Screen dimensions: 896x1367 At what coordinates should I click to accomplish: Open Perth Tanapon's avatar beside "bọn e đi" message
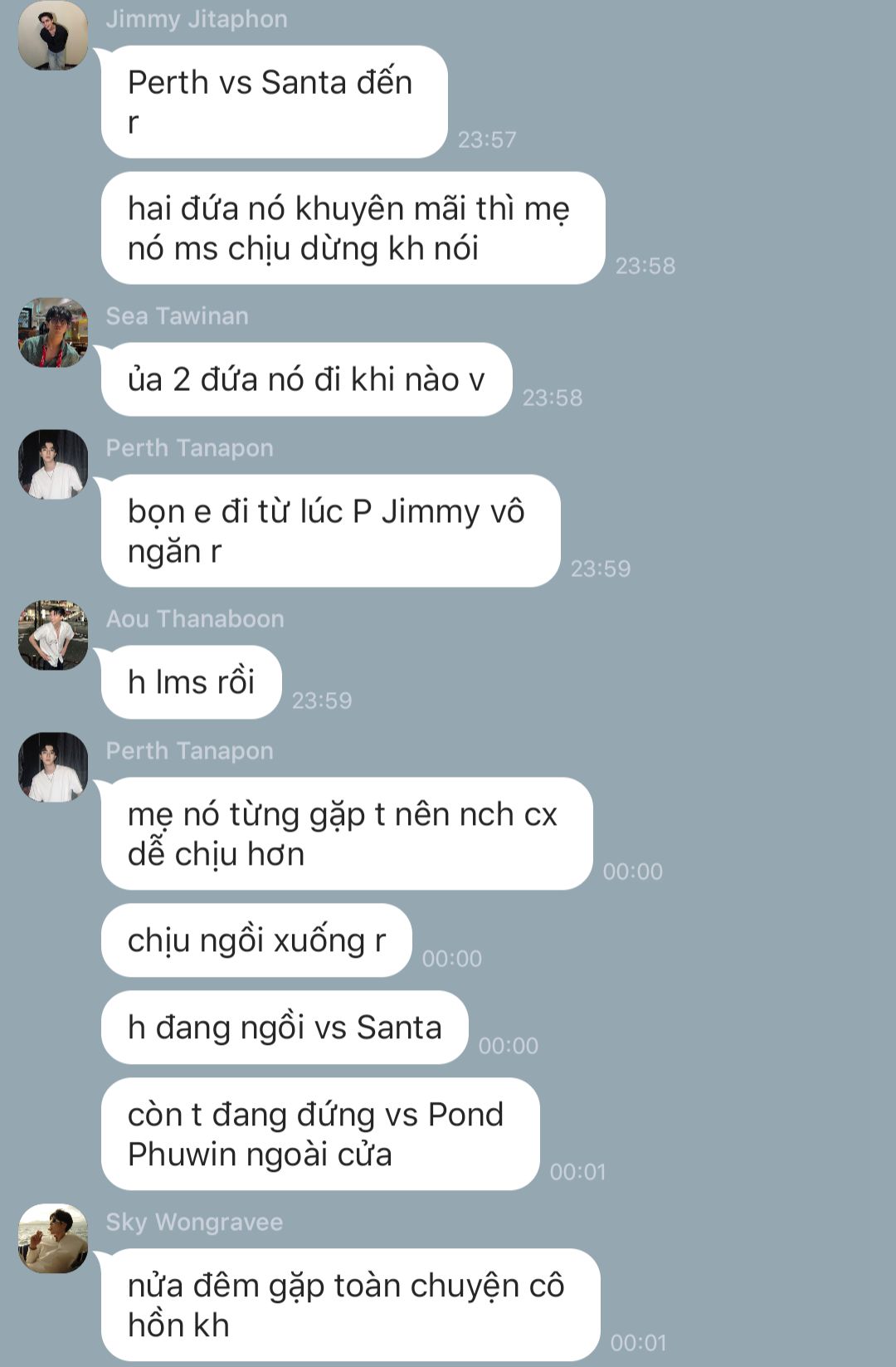tap(53, 464)
